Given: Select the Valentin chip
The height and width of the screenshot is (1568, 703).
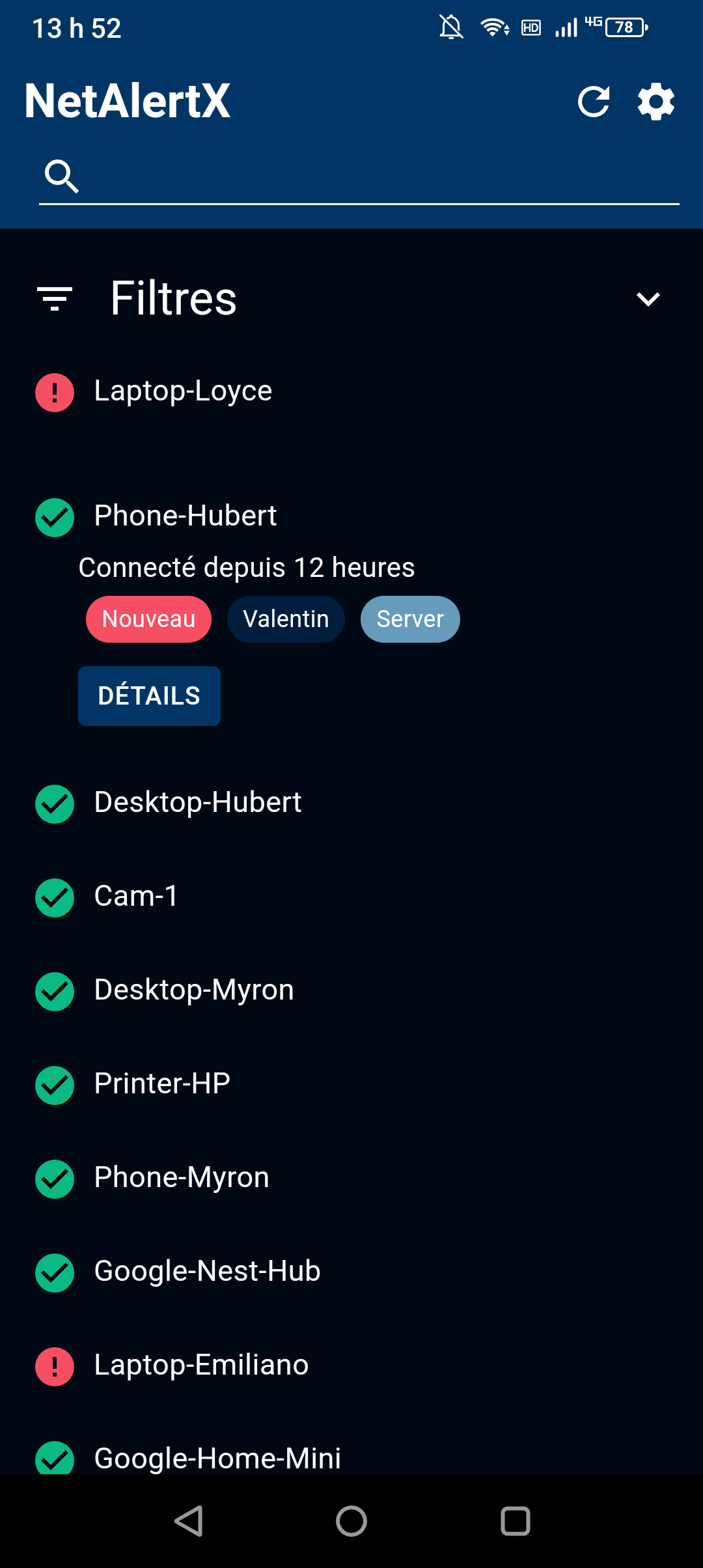Looking at the screenshot, I should pyautogui.click(x=286, y=619).
